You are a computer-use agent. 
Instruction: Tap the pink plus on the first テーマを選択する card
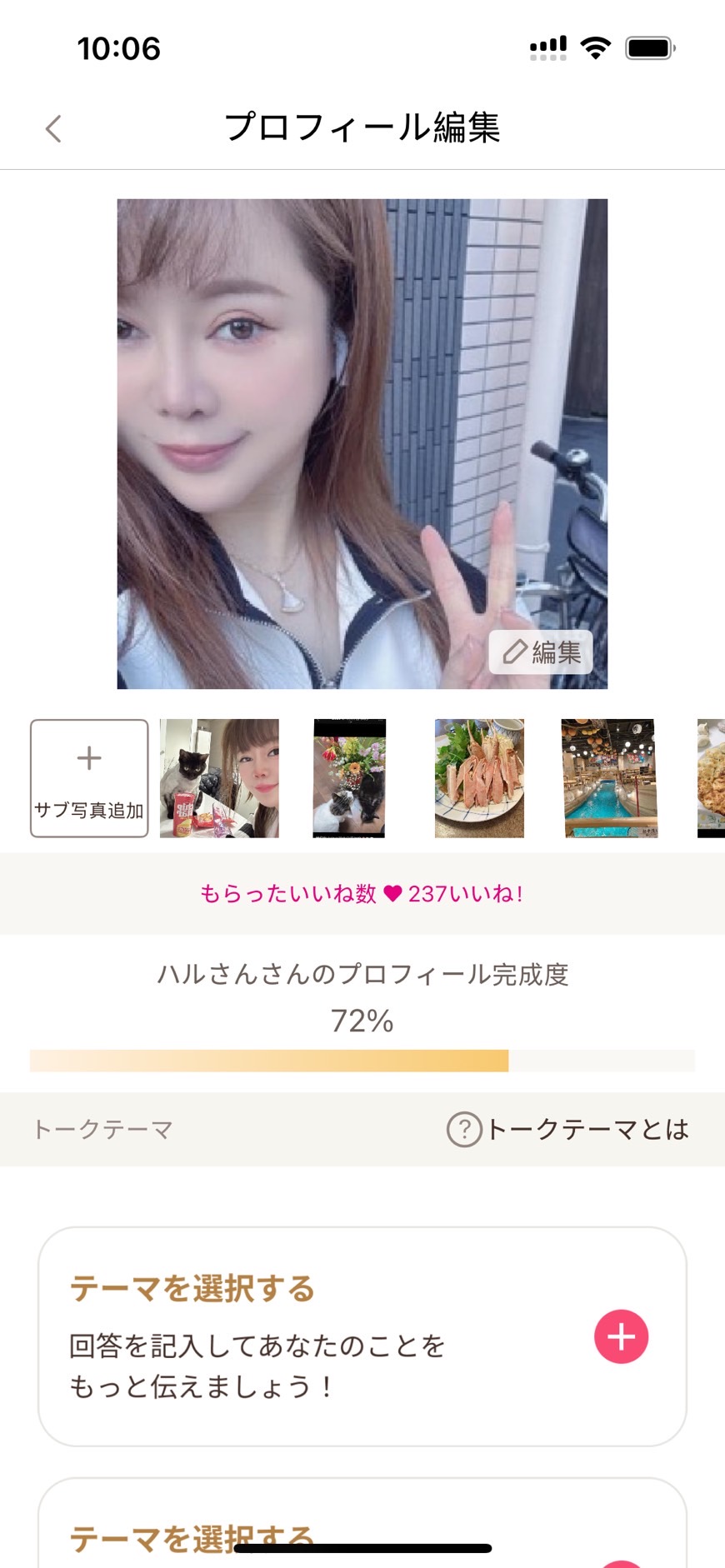tap(621, 1336)
